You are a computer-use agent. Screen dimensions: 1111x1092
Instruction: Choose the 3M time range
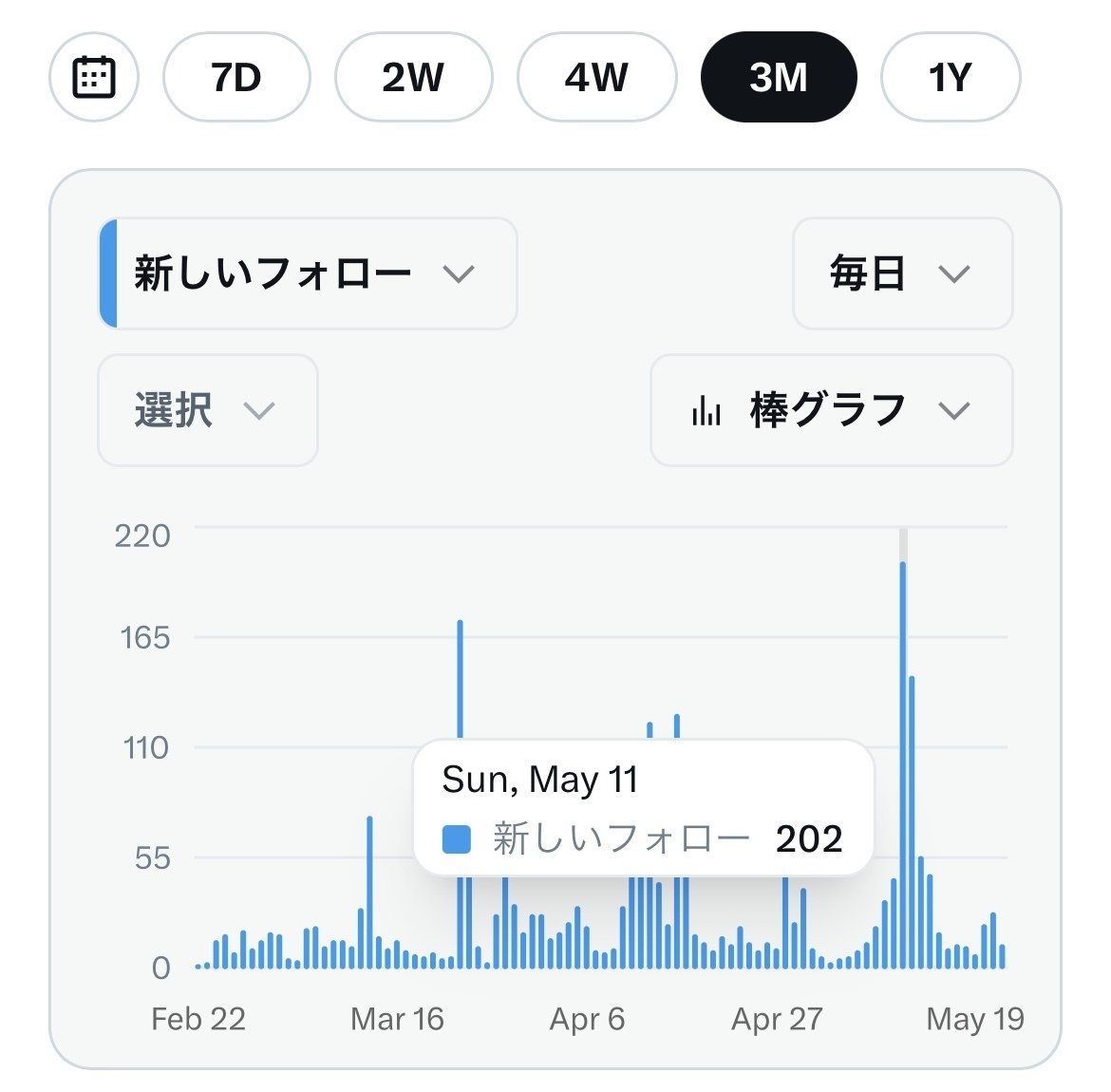778,77
